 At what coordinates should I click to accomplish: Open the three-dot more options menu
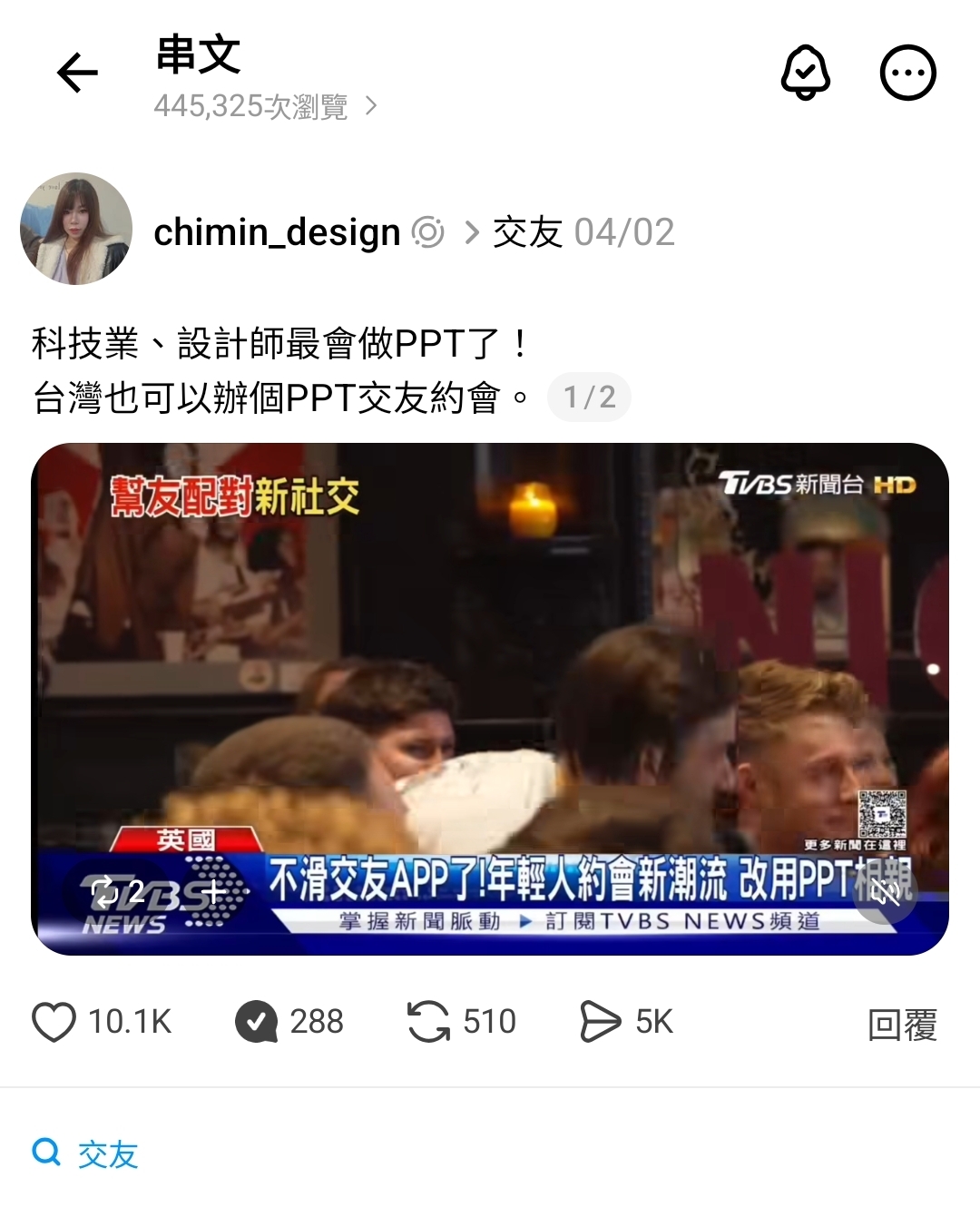coord(907,73)
